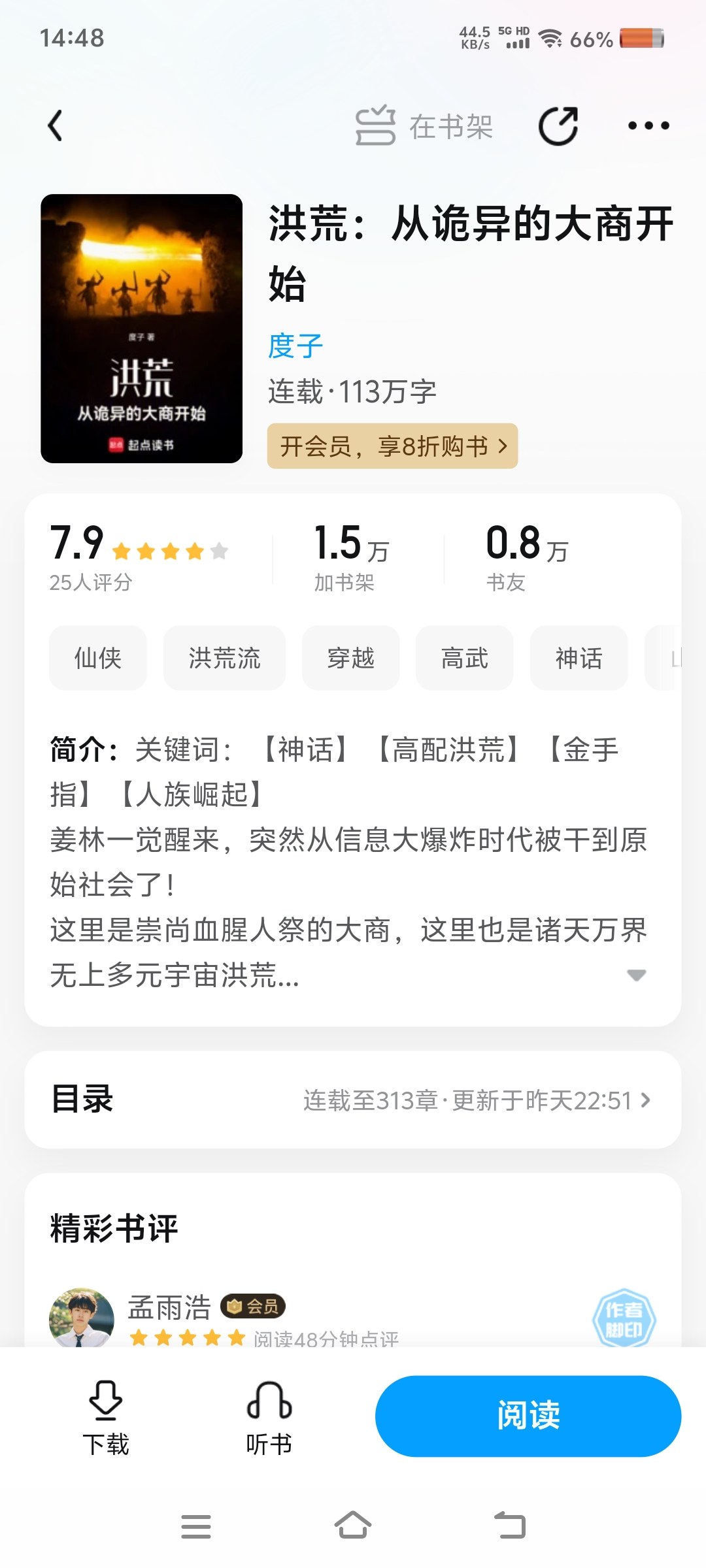Tap the 在书架 bookshelf button

pyautogui.click(x=424, y=125)
